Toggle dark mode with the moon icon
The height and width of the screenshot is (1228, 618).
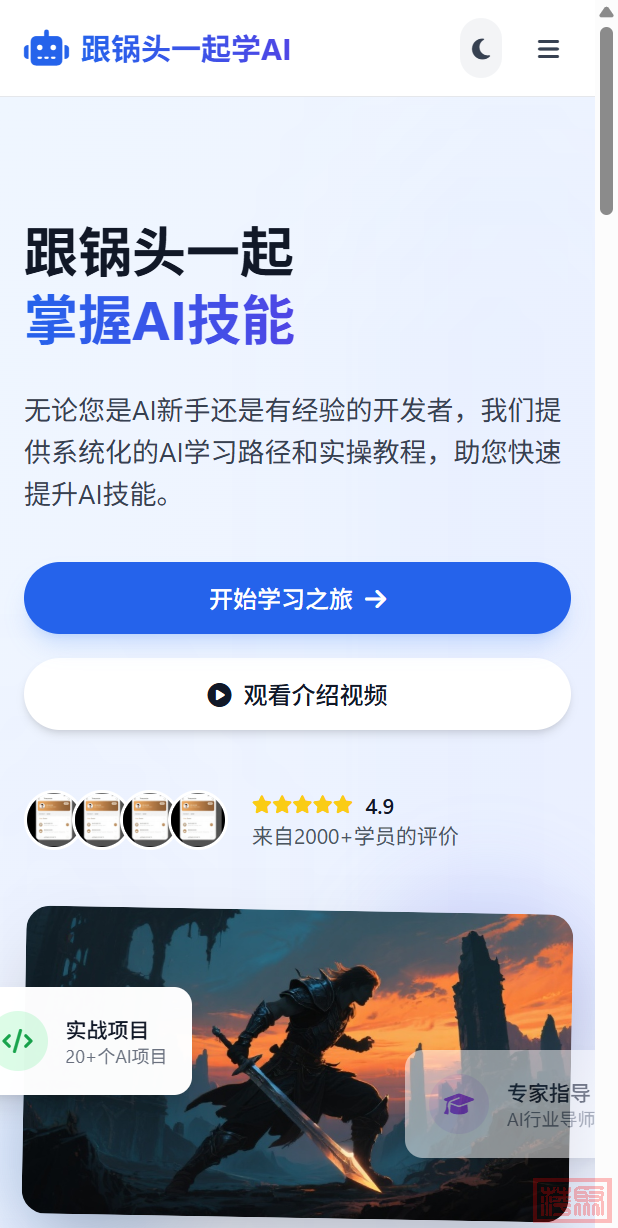[x=481, y=48]
